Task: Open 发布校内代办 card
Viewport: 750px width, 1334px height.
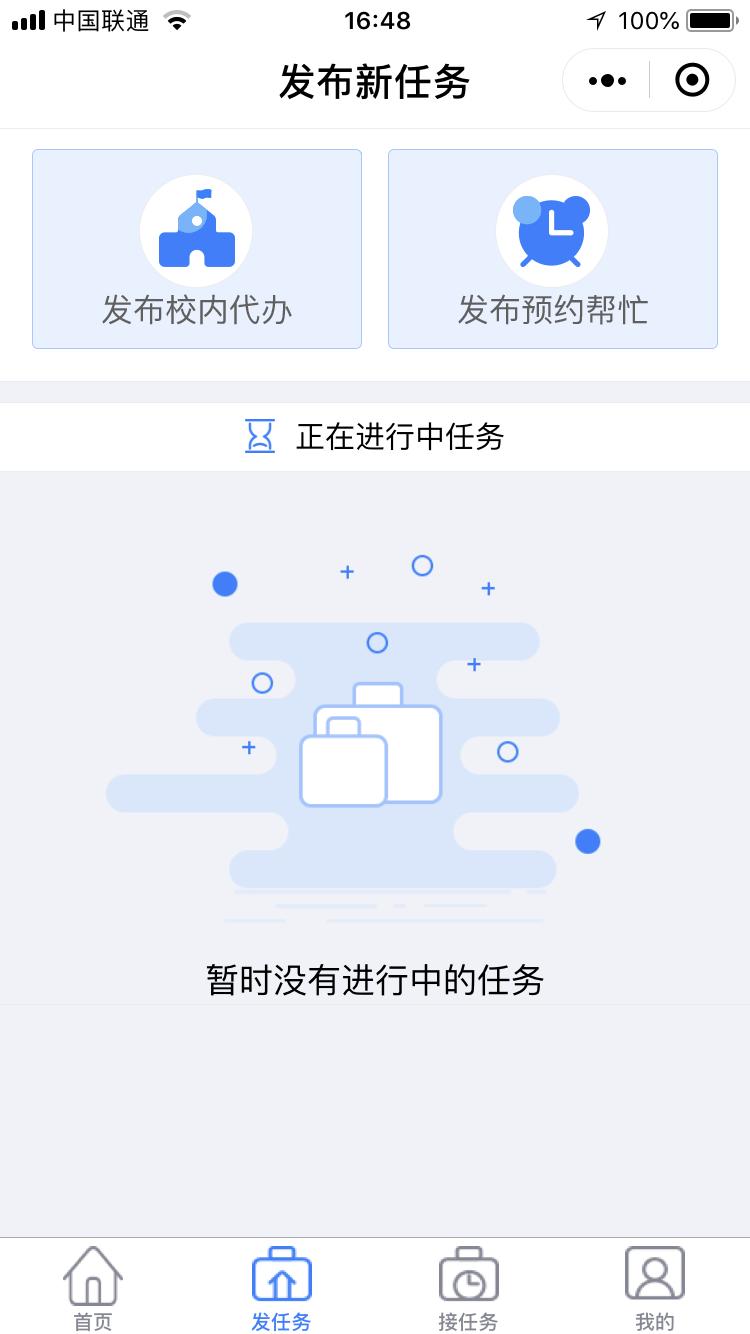Action: click(197, 249)
